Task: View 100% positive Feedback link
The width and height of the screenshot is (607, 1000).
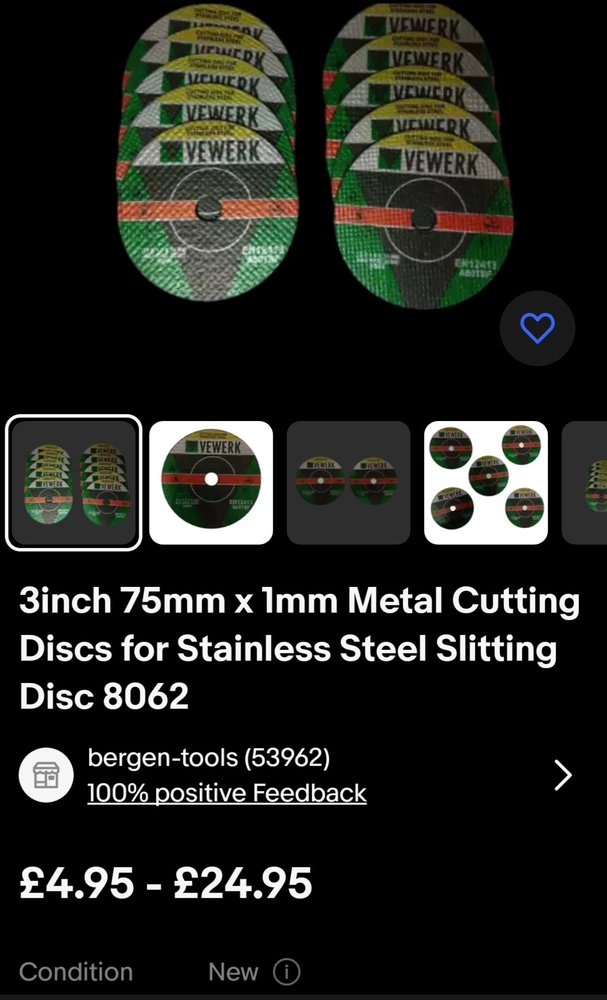Action: (227, 793)
